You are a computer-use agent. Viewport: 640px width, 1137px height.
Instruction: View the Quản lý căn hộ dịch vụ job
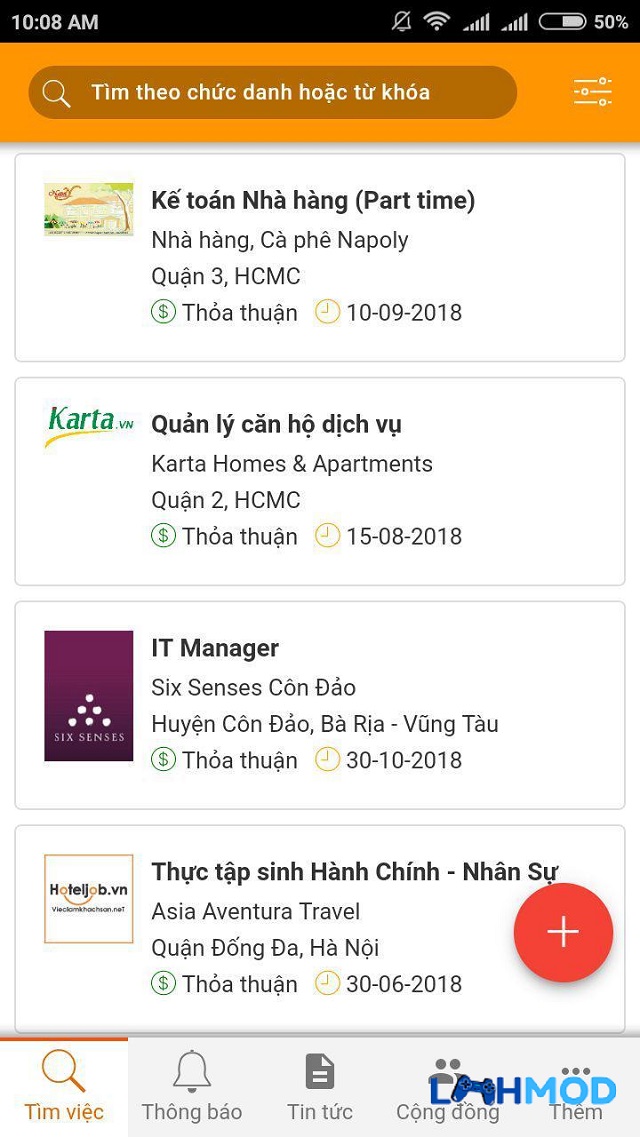(320, 481)
